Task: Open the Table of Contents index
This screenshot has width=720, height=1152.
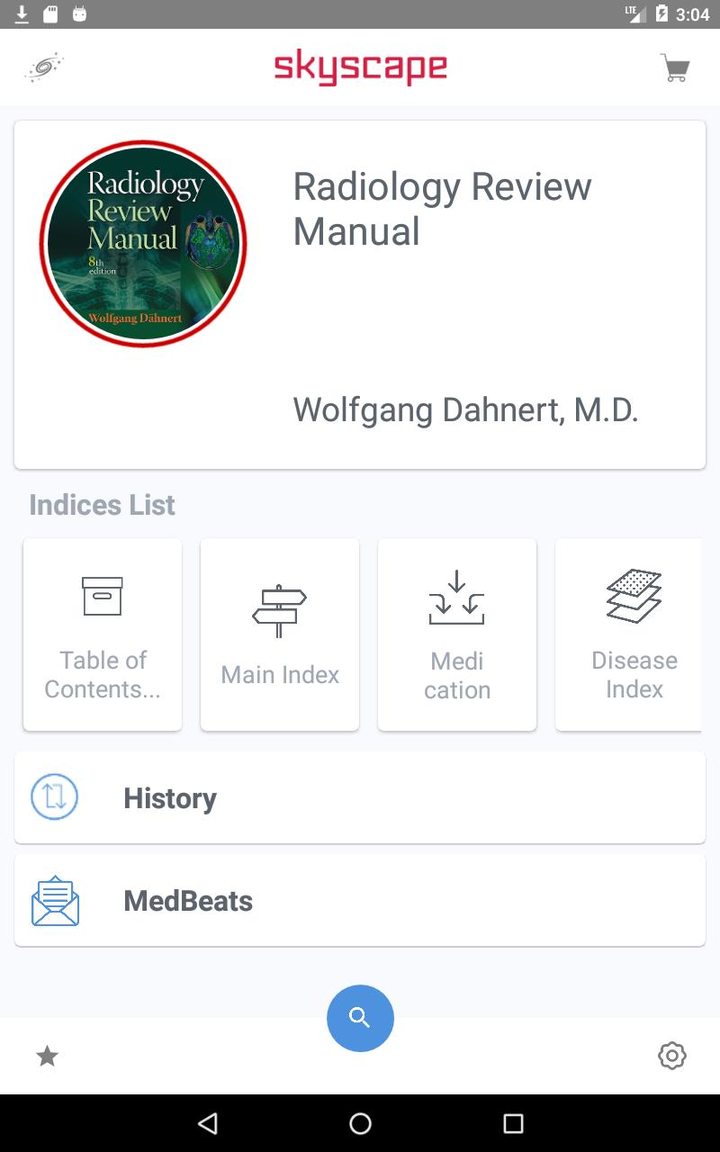Action: pos(102,632)
